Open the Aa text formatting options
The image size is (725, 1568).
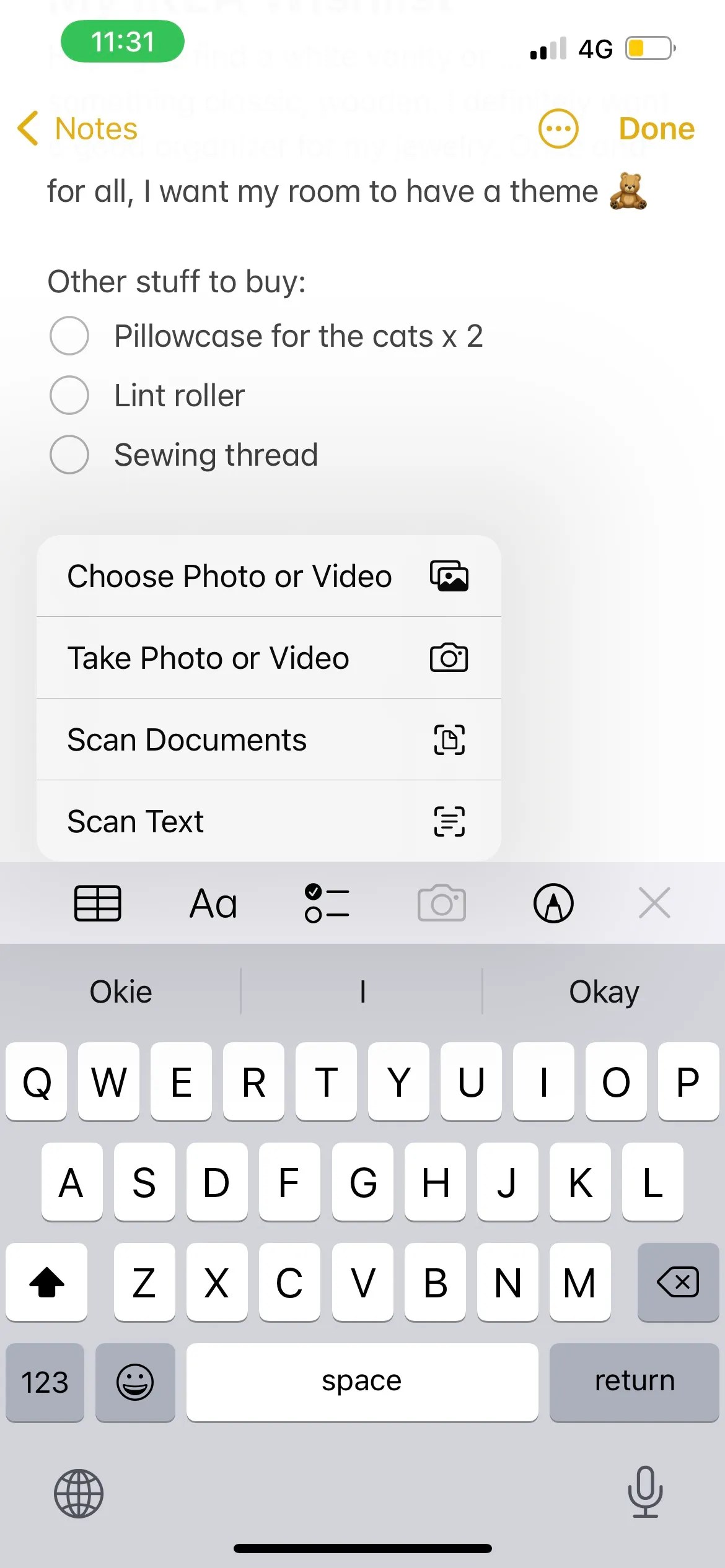click(213, 903)
